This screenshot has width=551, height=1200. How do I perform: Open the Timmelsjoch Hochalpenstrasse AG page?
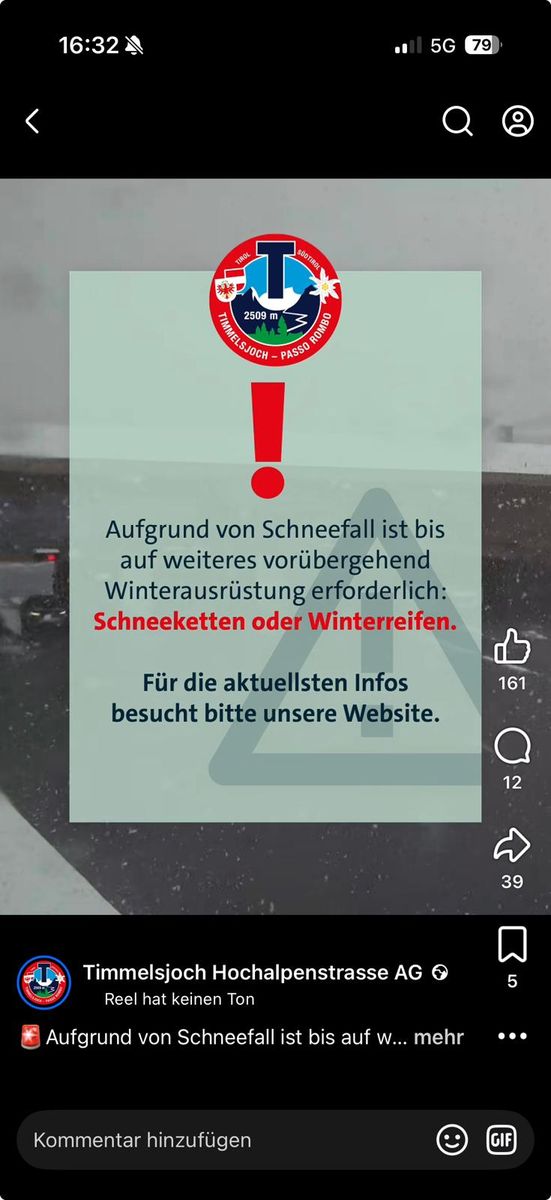point(252,972)
